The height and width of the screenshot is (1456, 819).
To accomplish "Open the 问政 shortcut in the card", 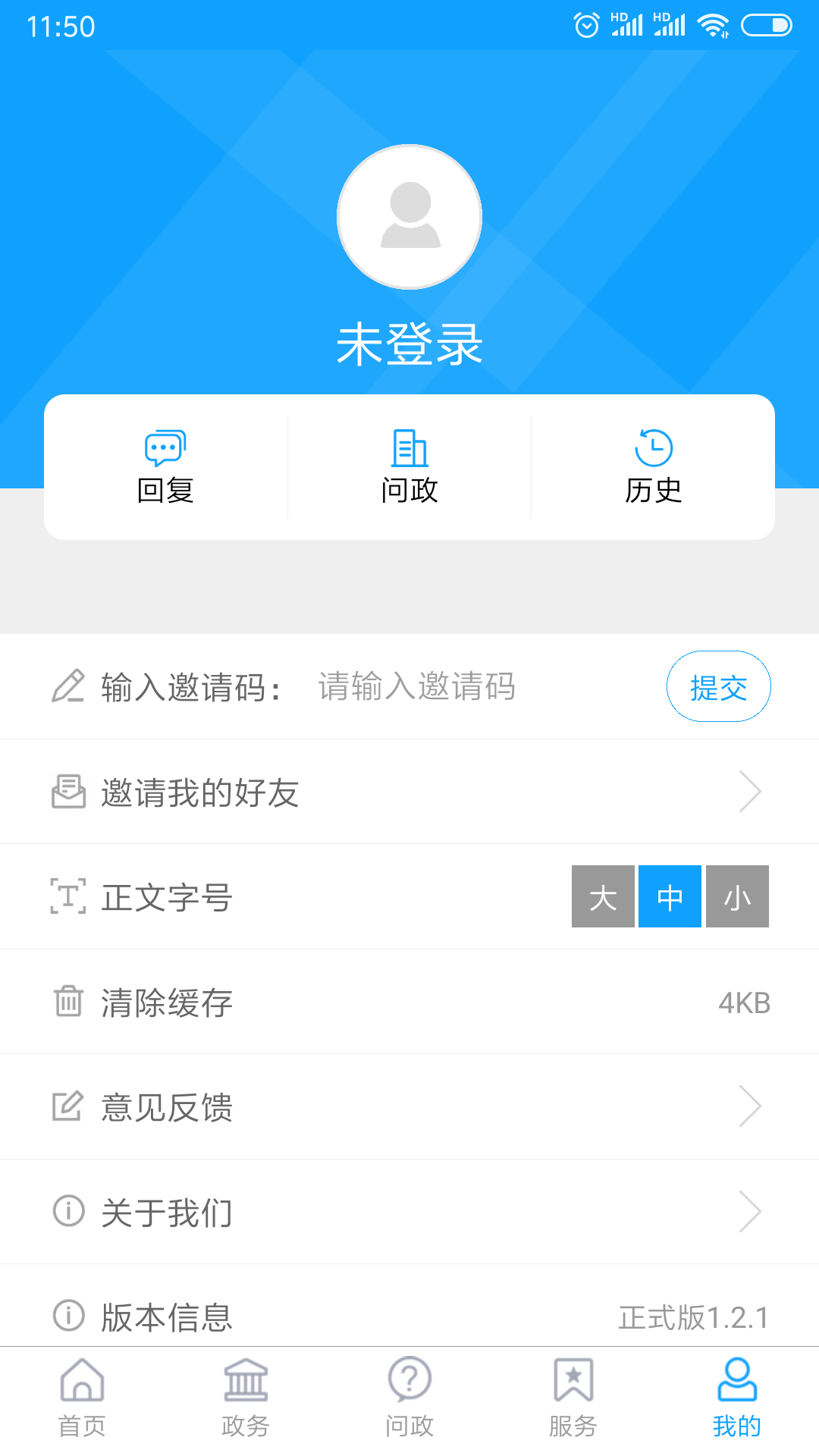I will click(409, 467).
